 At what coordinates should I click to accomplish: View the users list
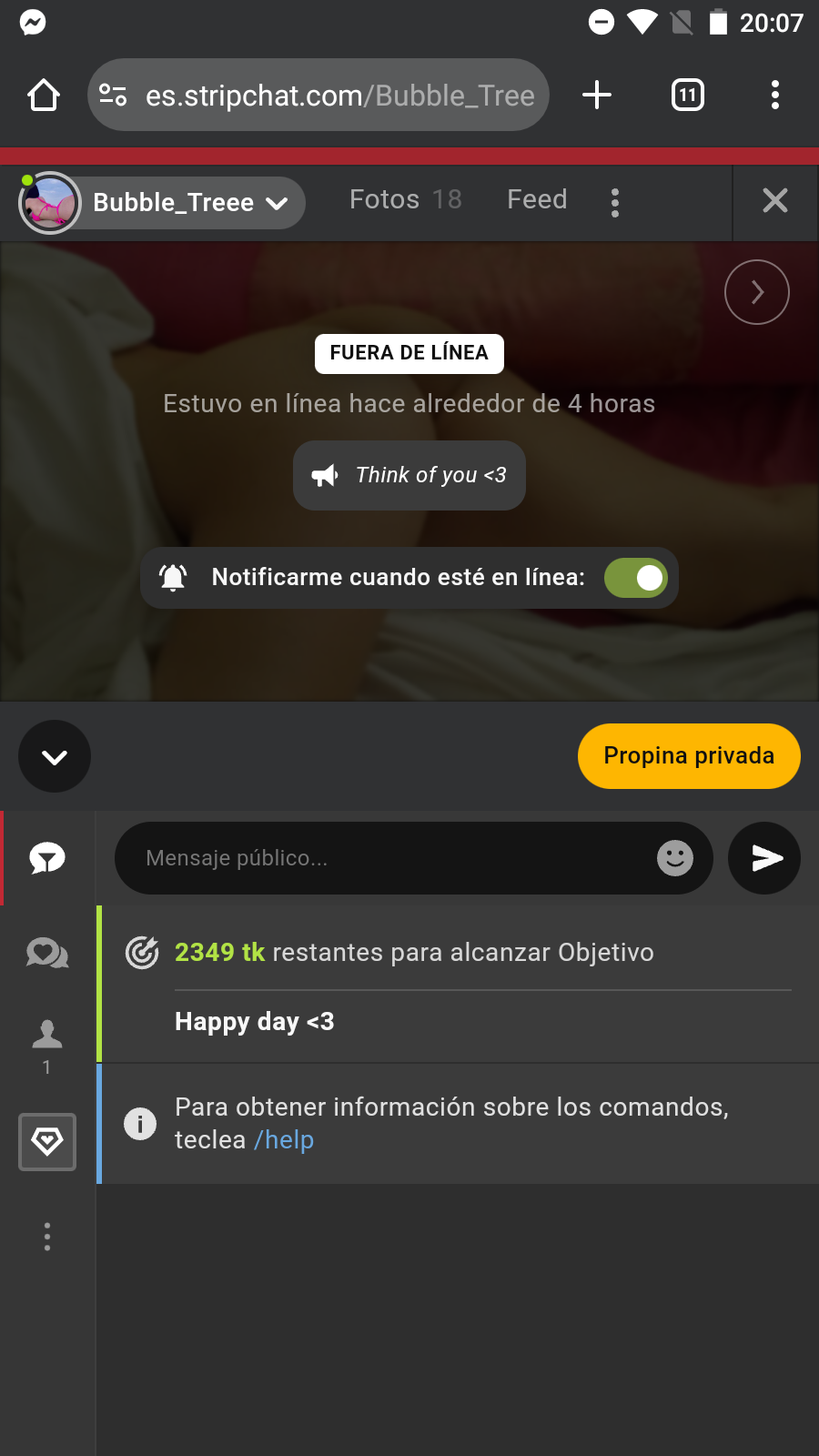pos(47,1044)
